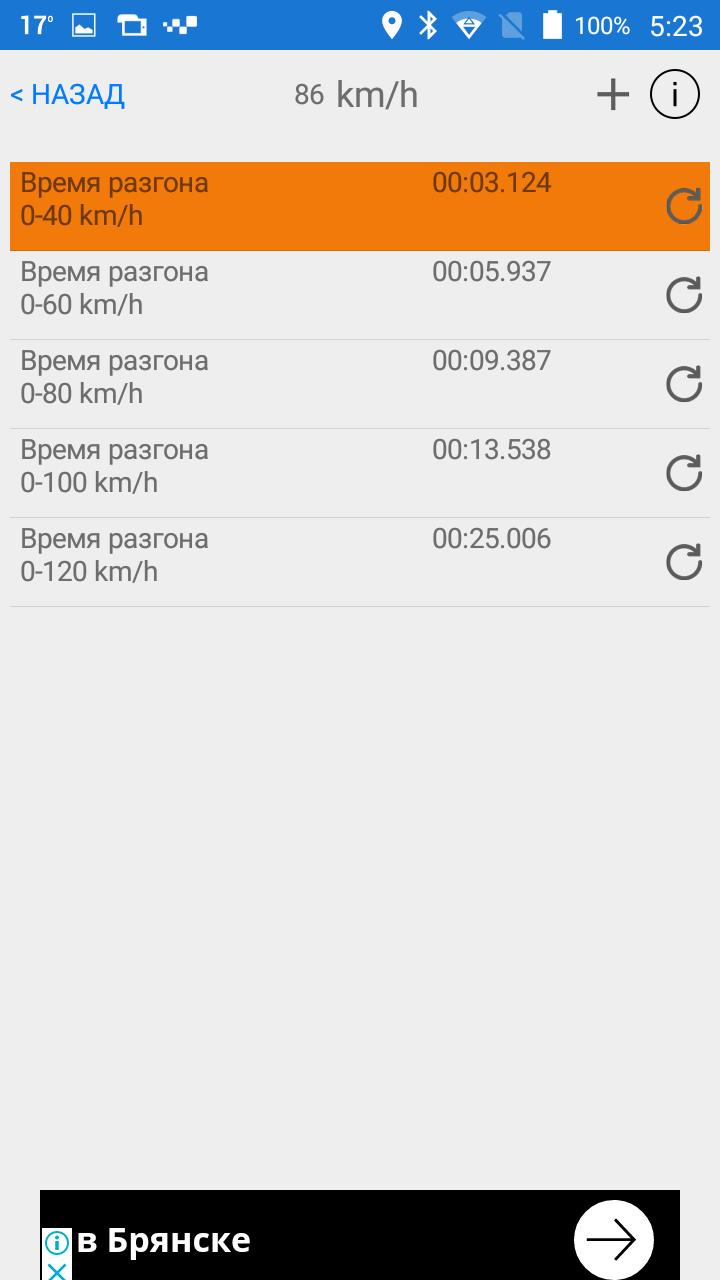The height and width of the screenshot is (1280, 720).
Task: Reset the 0-60 km/h acceleration time
Action: coord(684,296)
